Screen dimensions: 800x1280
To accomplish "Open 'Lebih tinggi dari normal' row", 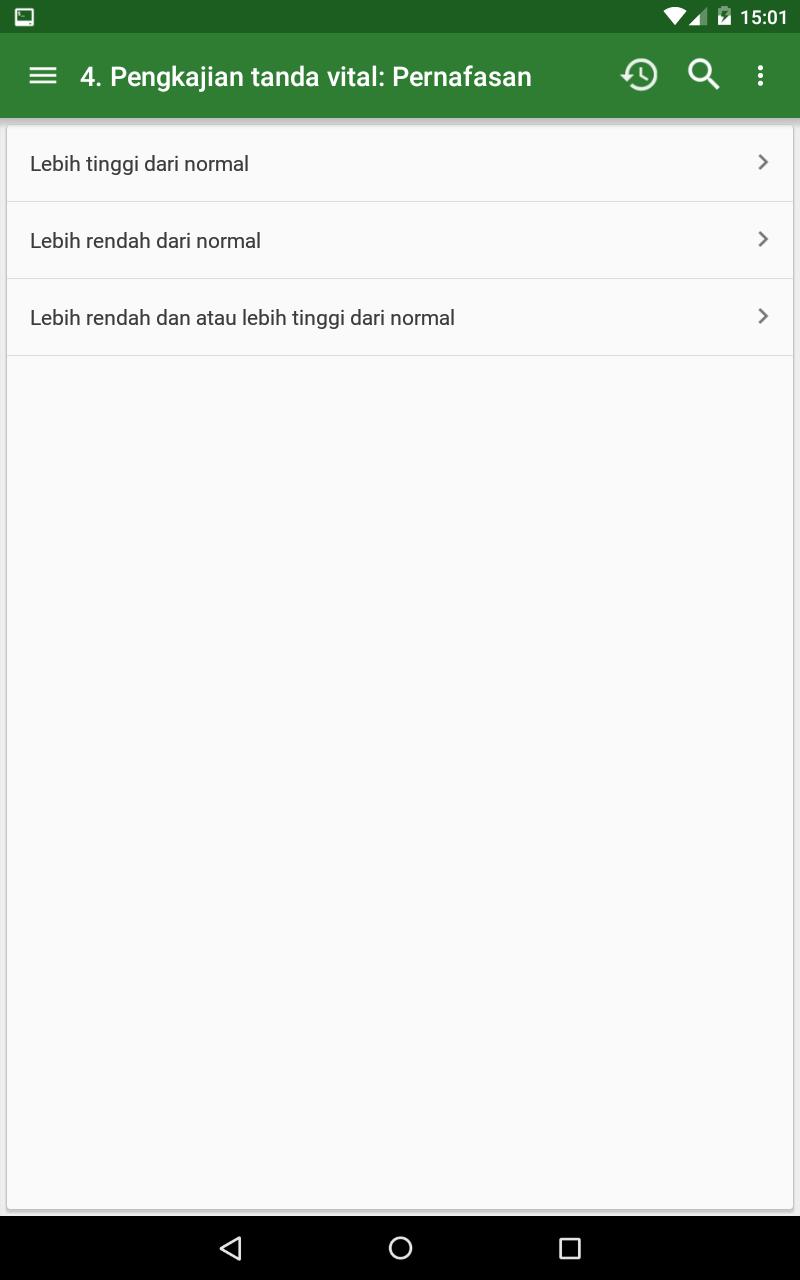I will click(x=399, y=164).
